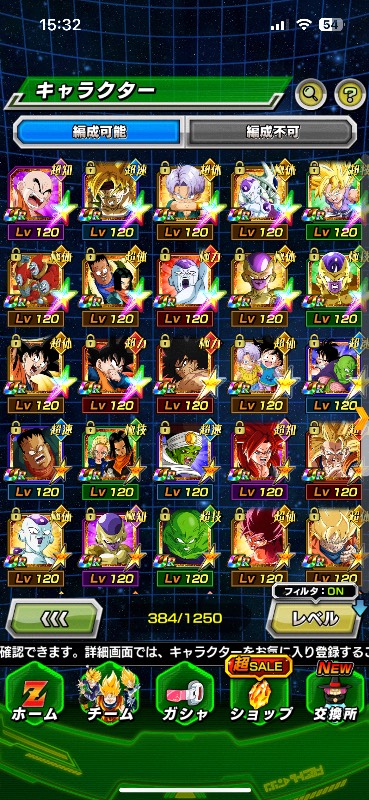Image resolution: width=369 pixels, height=800 pixels.
Task: Go to ホーム in bottom navigation
Action: click(34, 699)
